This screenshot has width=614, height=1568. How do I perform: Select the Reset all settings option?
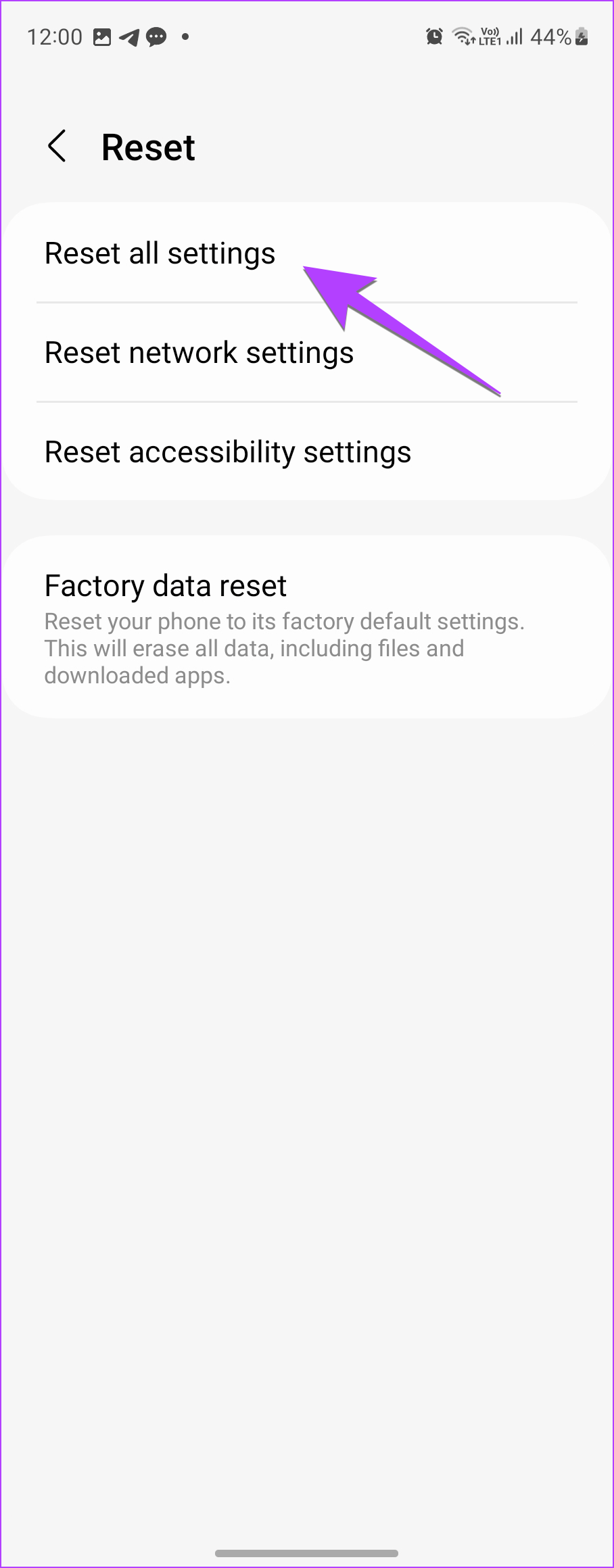160,253
